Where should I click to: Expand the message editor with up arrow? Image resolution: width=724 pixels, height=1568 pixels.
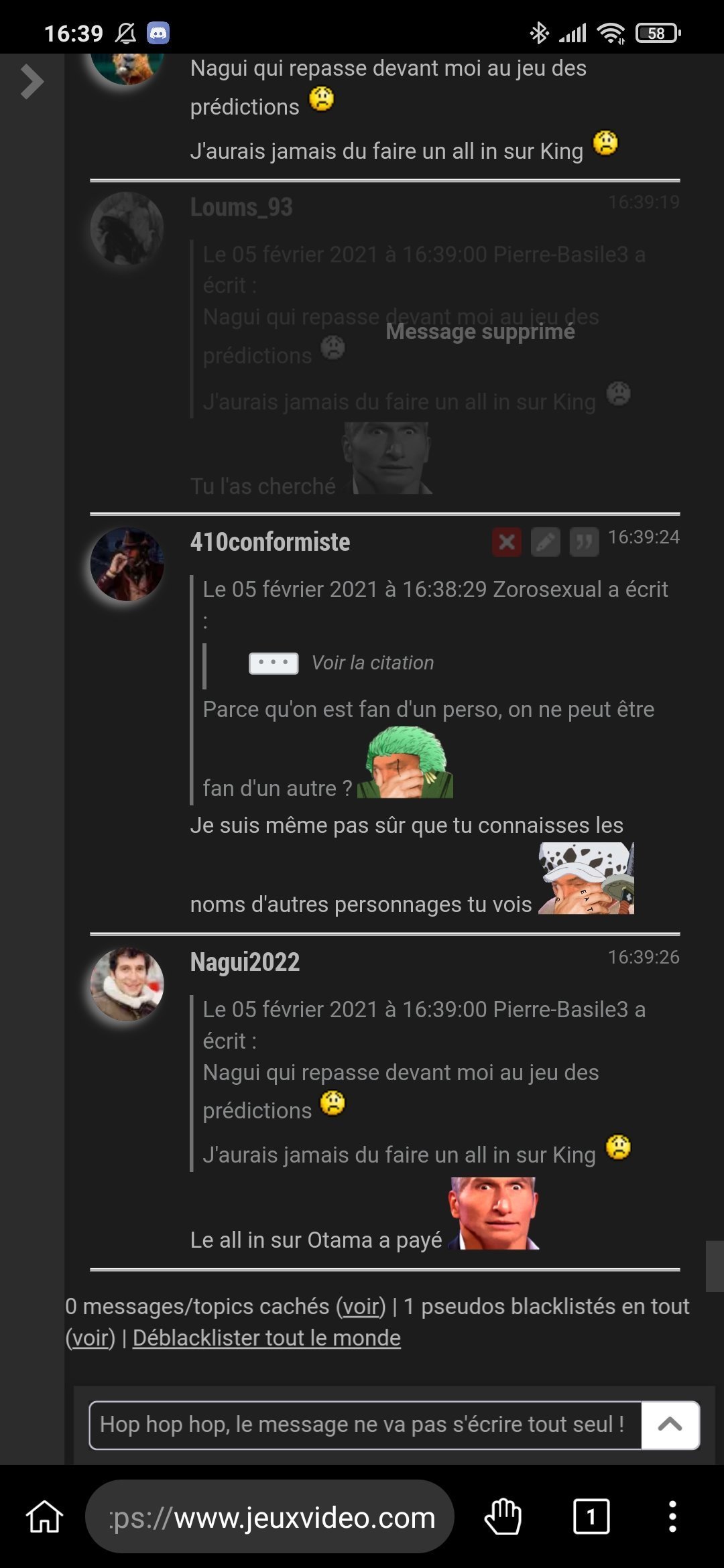670,1425
